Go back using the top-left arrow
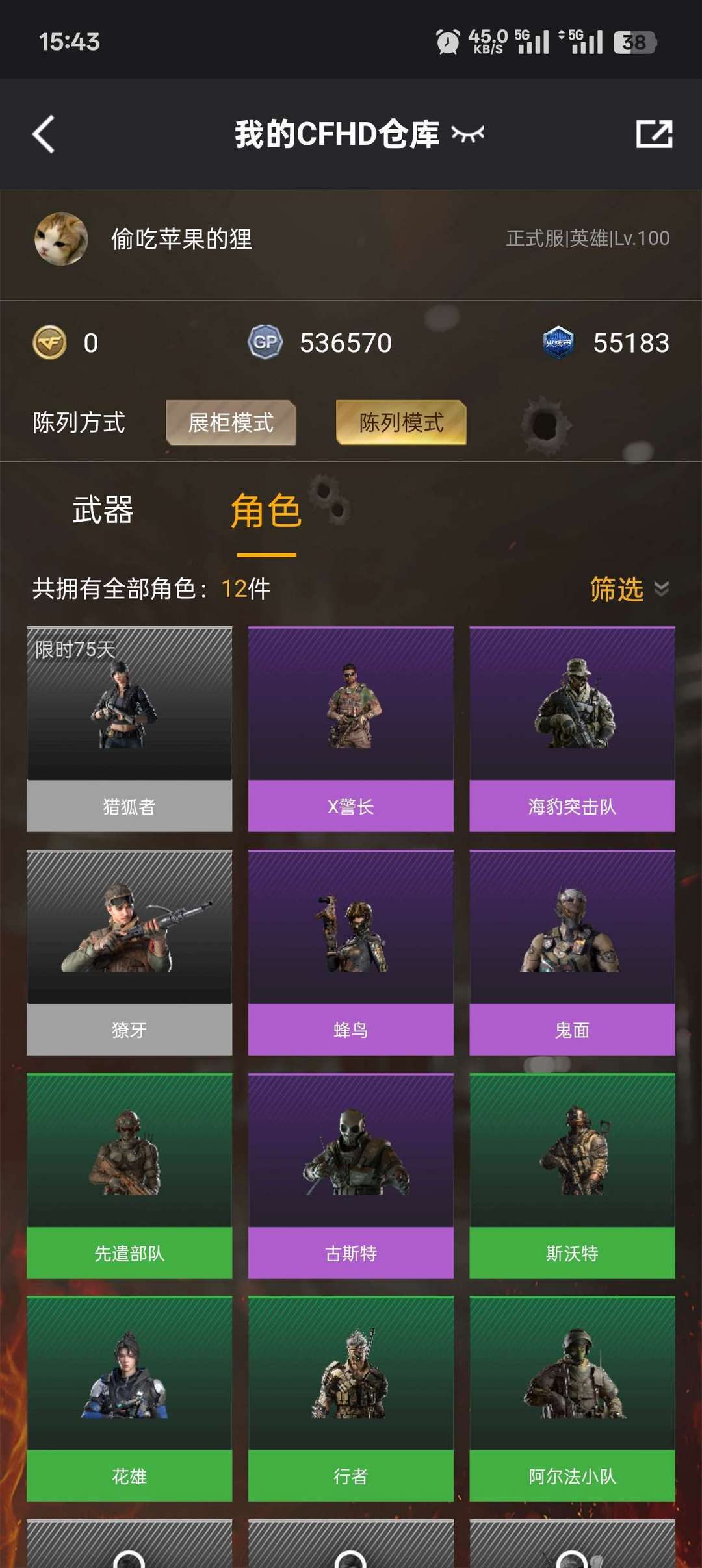This screenshot has width=702, height=1568. (44, 134)
